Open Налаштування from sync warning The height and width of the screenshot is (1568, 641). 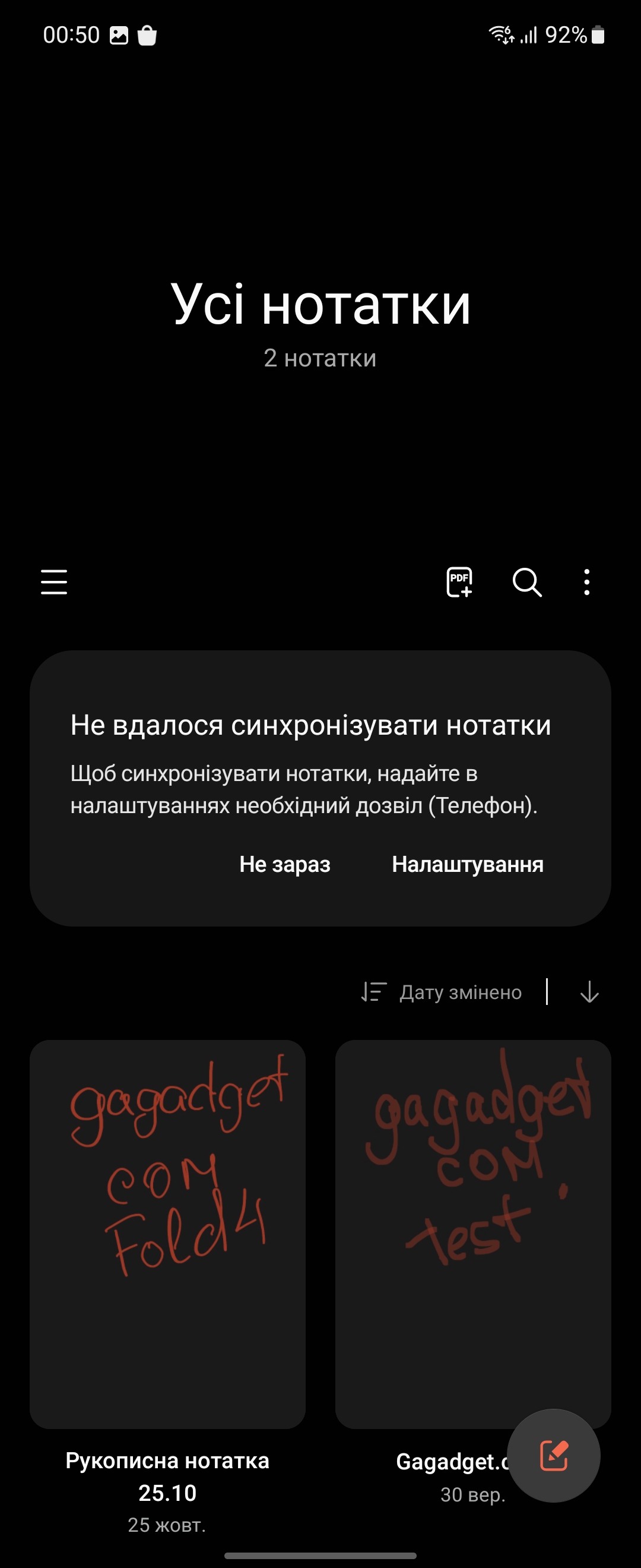point(467,864)
